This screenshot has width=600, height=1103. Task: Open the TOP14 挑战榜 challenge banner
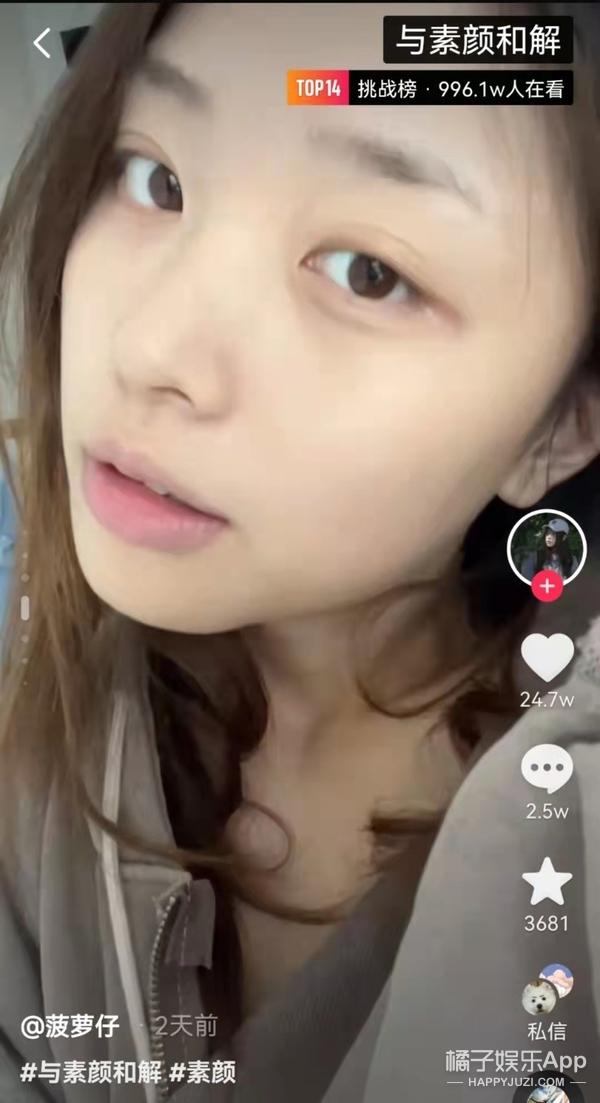click(430, 88)
